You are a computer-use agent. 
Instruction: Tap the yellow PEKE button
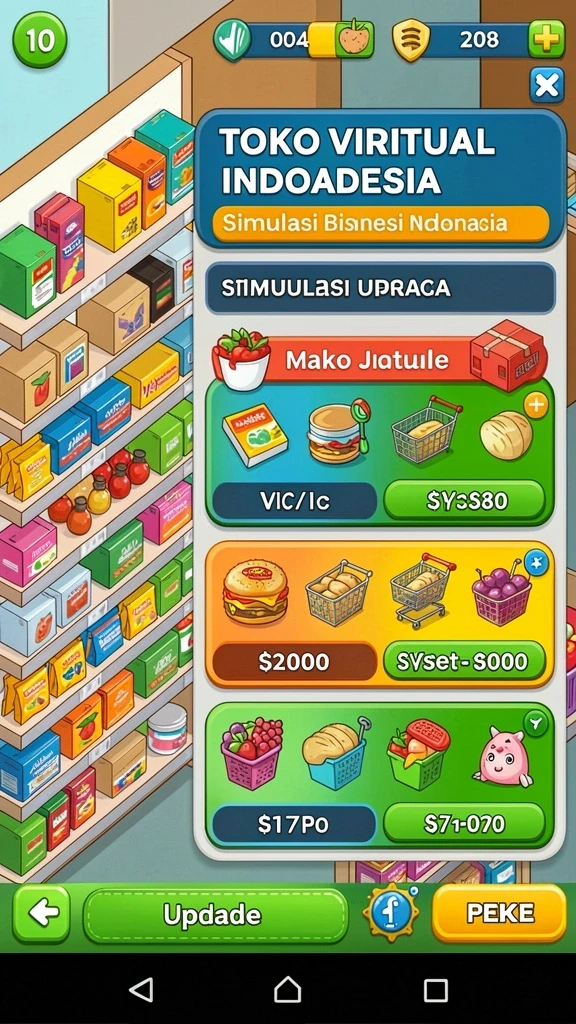(500, 913)
